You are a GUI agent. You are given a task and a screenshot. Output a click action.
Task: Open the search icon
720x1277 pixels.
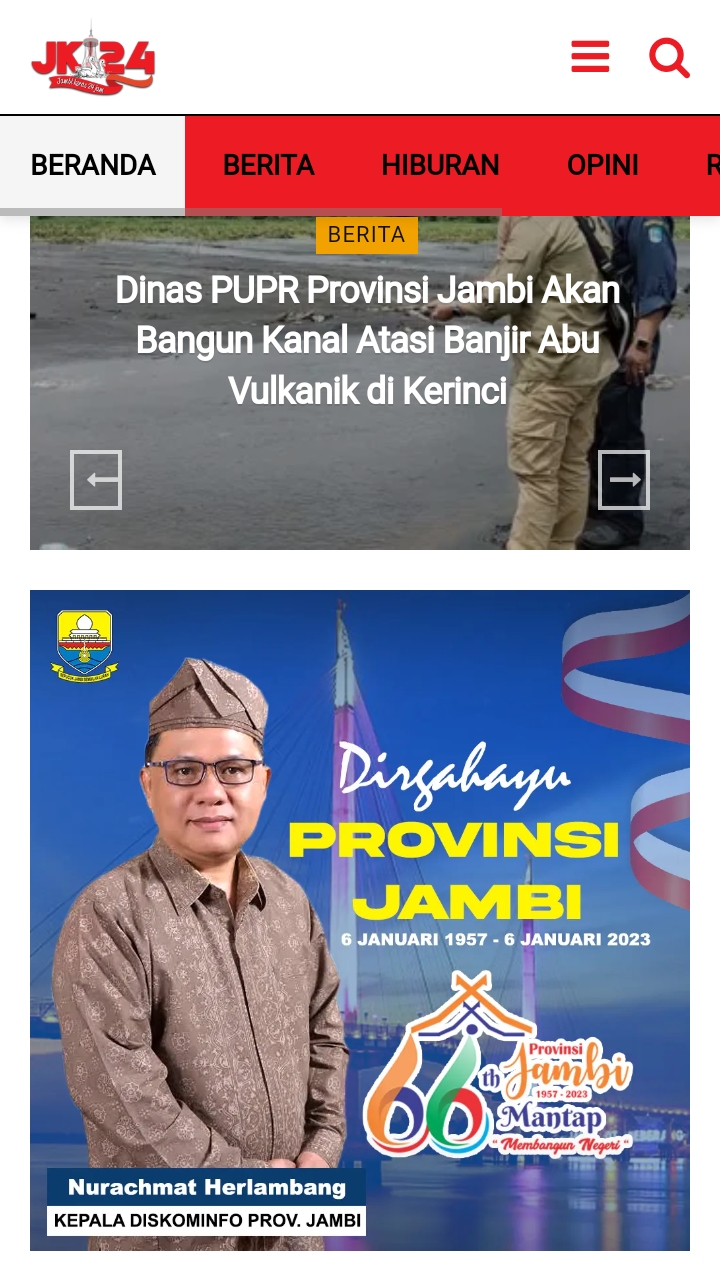(x=669, y=57)
